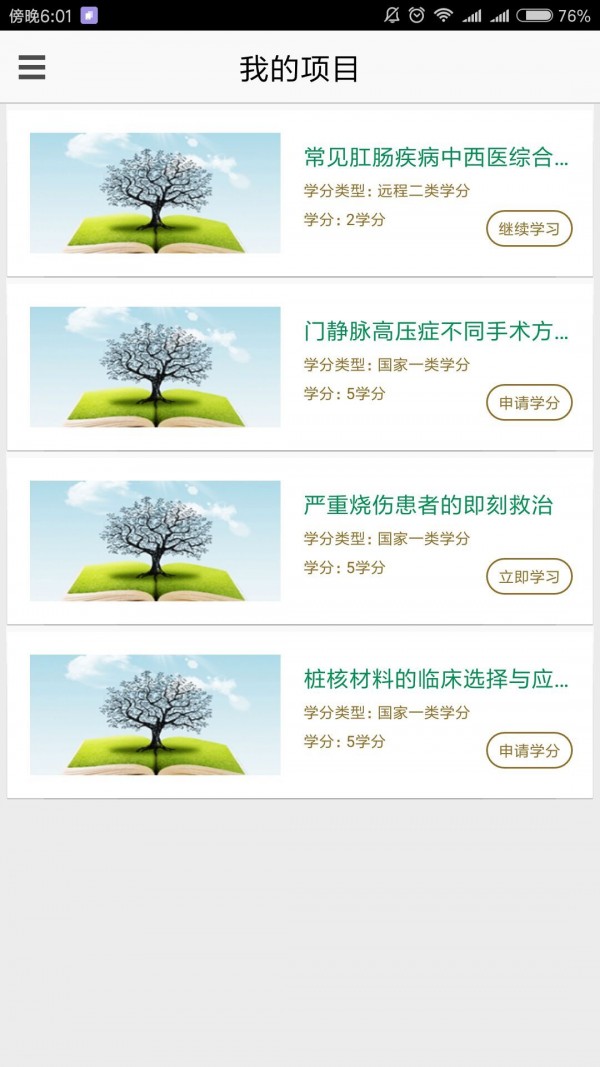Tap 继续学习 on 常见肛肠疾病中西医综合 course

(529, 229)
